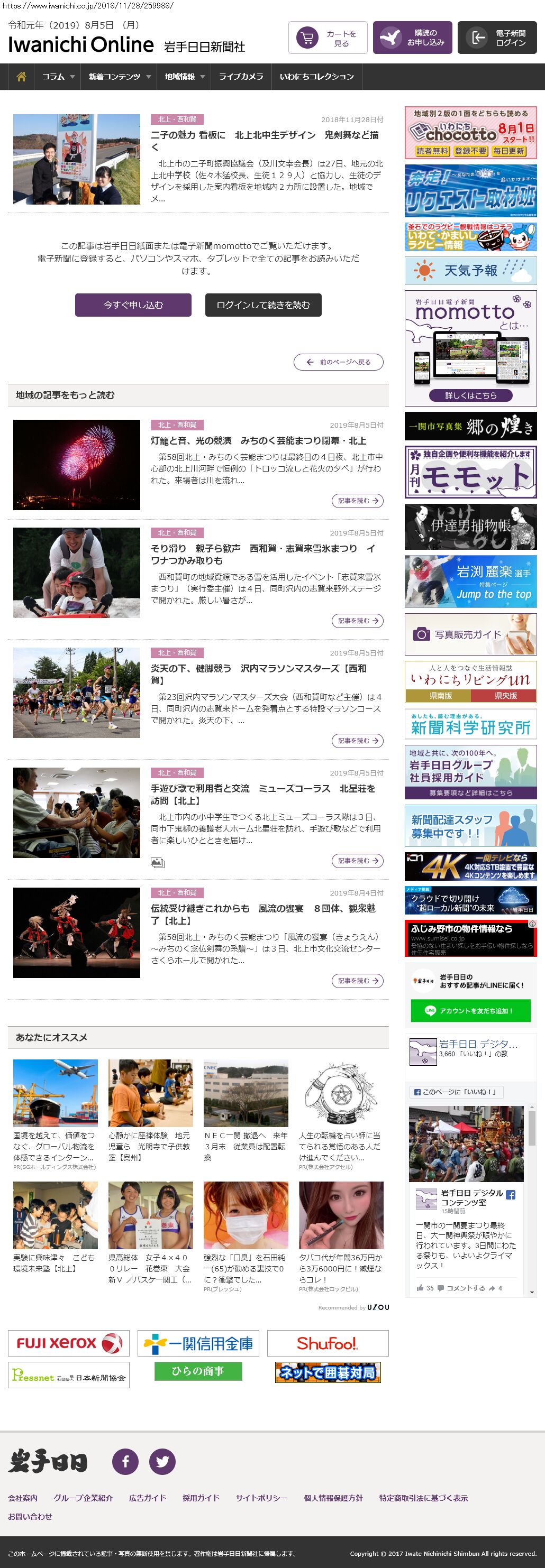Screen dimensions: 545x1568
Task: Tap the カートを見る cart button
Action: pyautogui.click(x=328, y=38)
